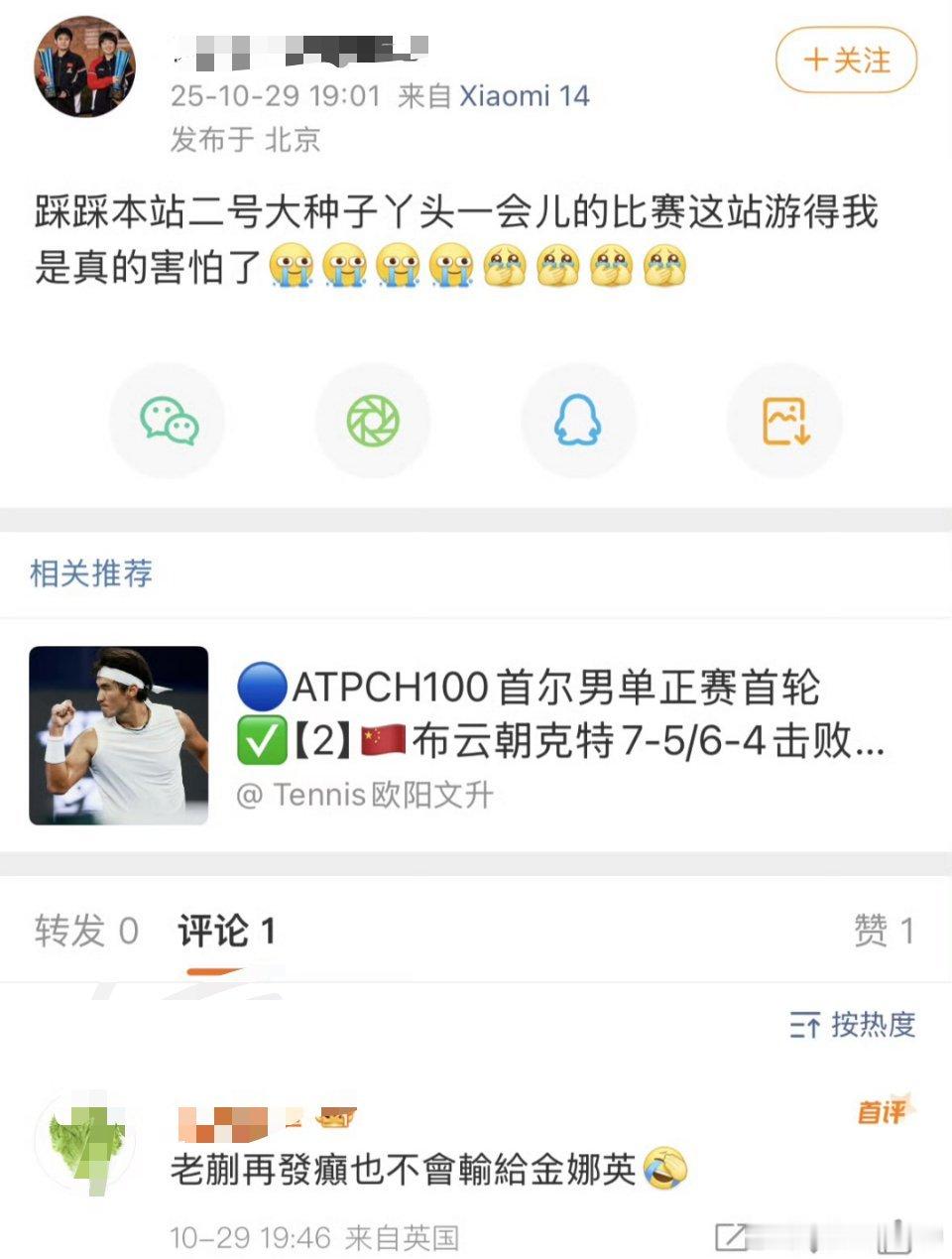This screenshot has width=952, height=1259.
Task: Share to Moments using the aperture icon
Action: [x=372, y=420]
